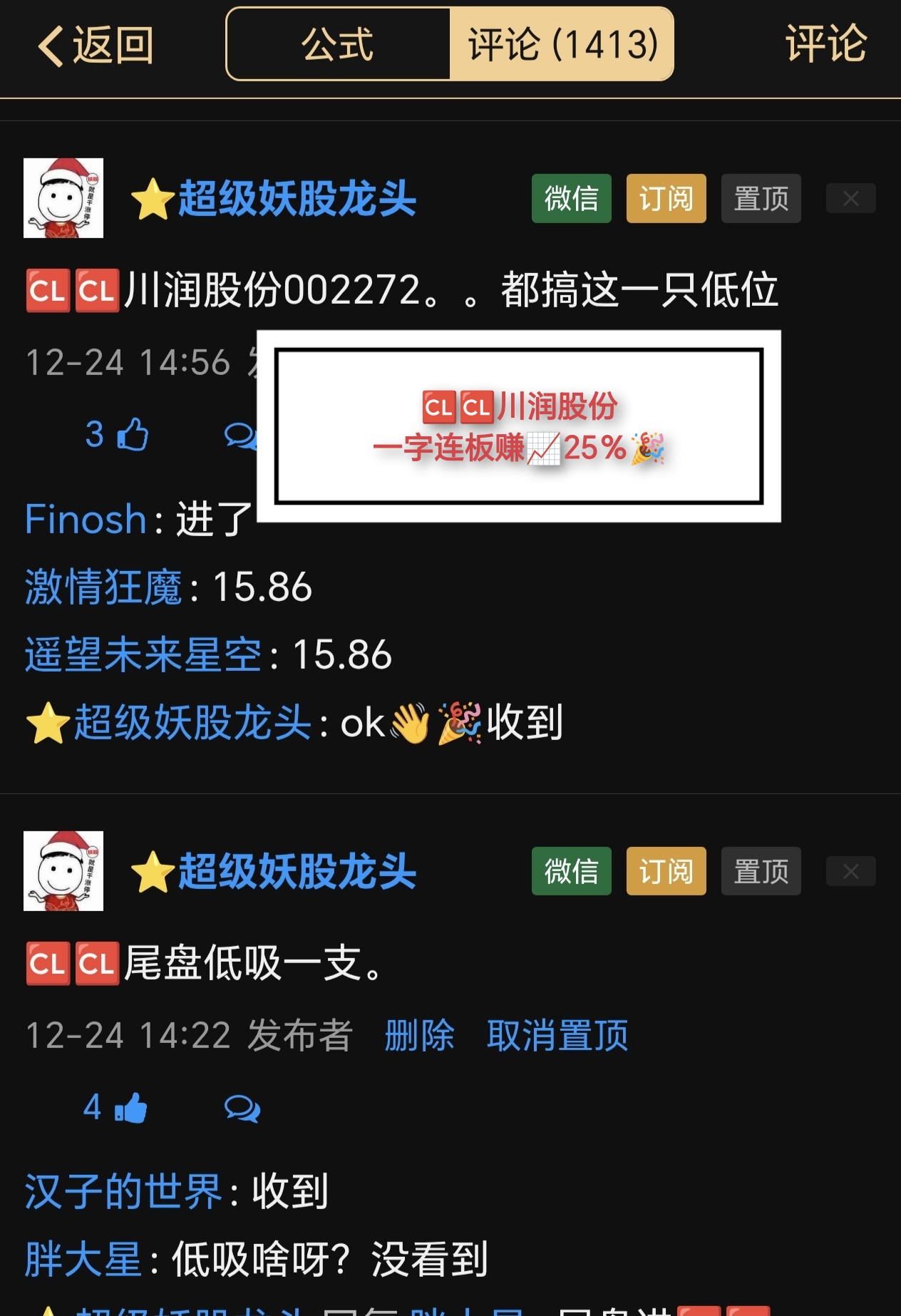Tap 取消置顶 to unpin the comment
This screenshot has width=901, height=1316.
[x=557, y=1035]
